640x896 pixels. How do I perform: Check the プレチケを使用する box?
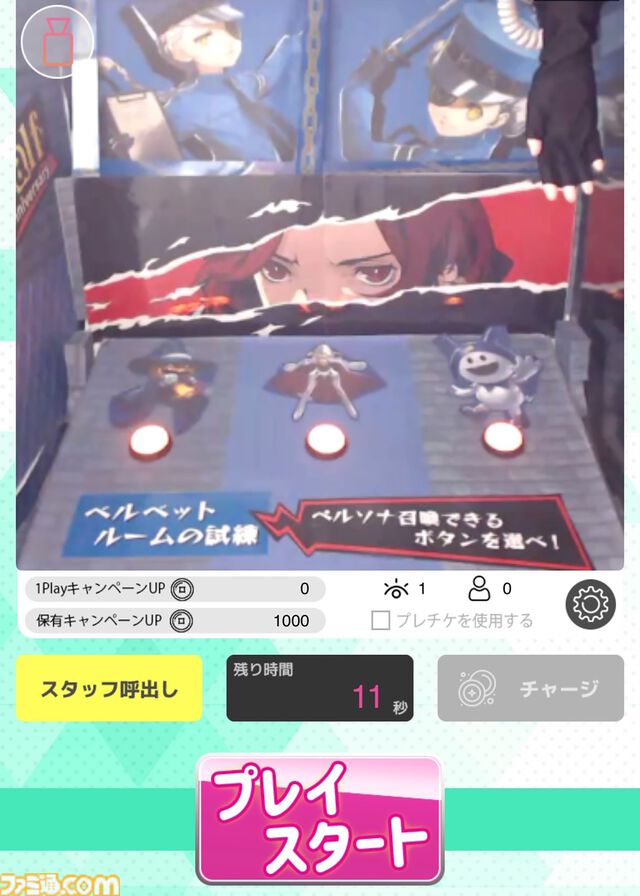tap(380, 621)
